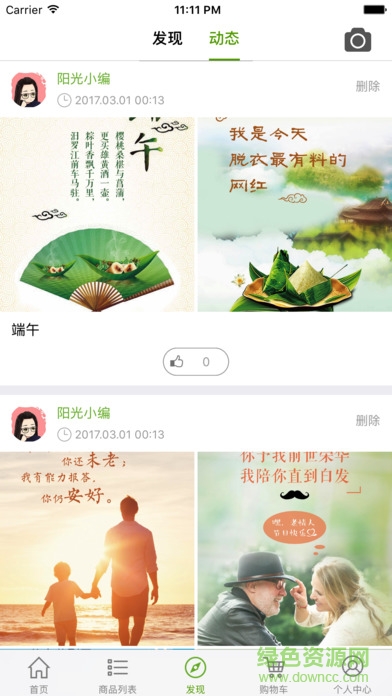This screenshot has height=696, width=392.
Task: Like the 端午 post
Action: 196,362
